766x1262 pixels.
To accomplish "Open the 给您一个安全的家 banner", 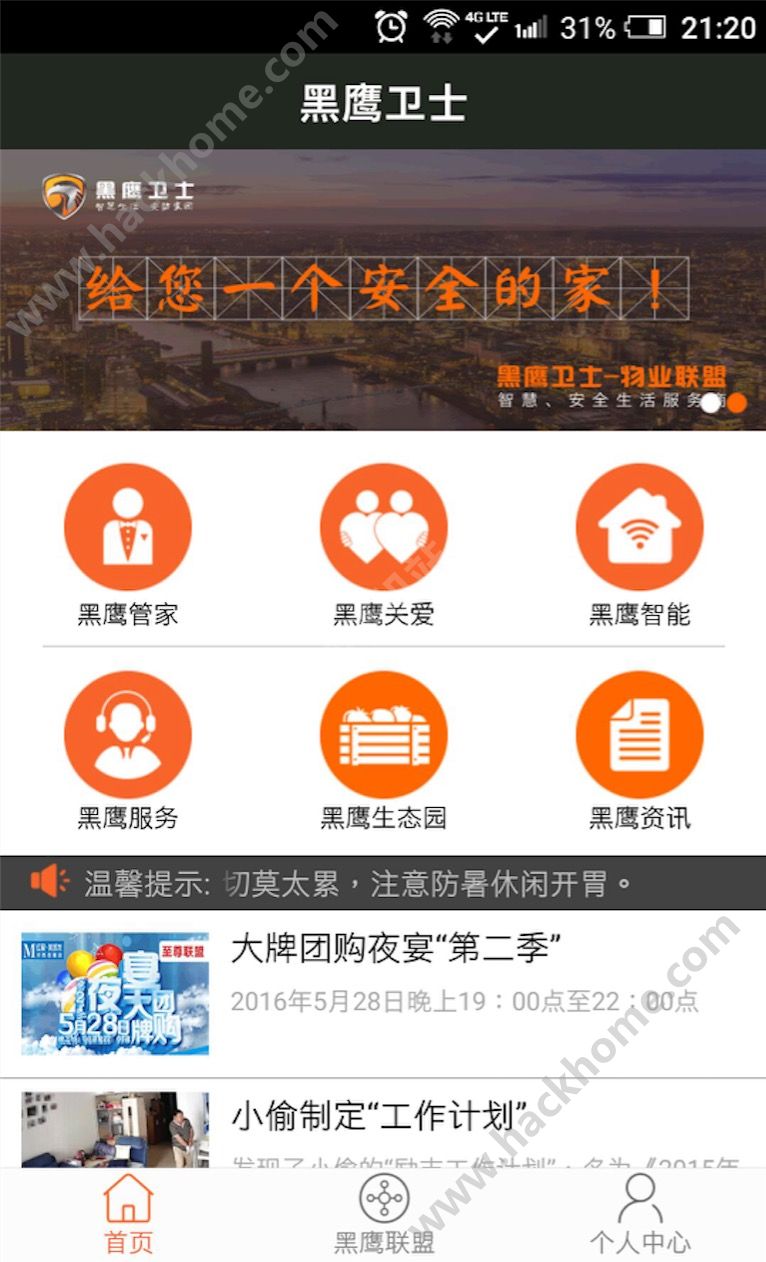I will coord(383,290).
